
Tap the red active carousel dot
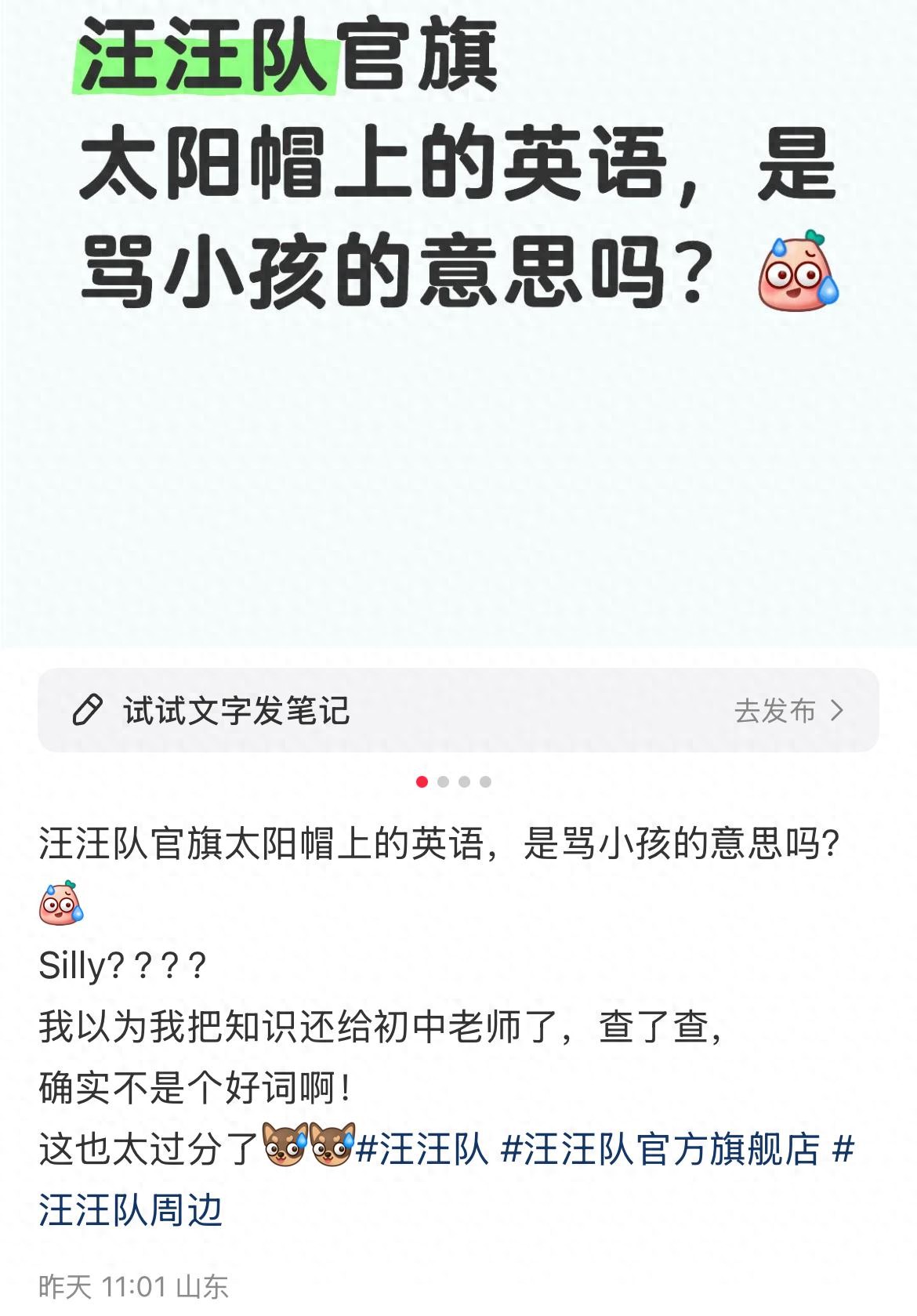[x=423, y=781]
